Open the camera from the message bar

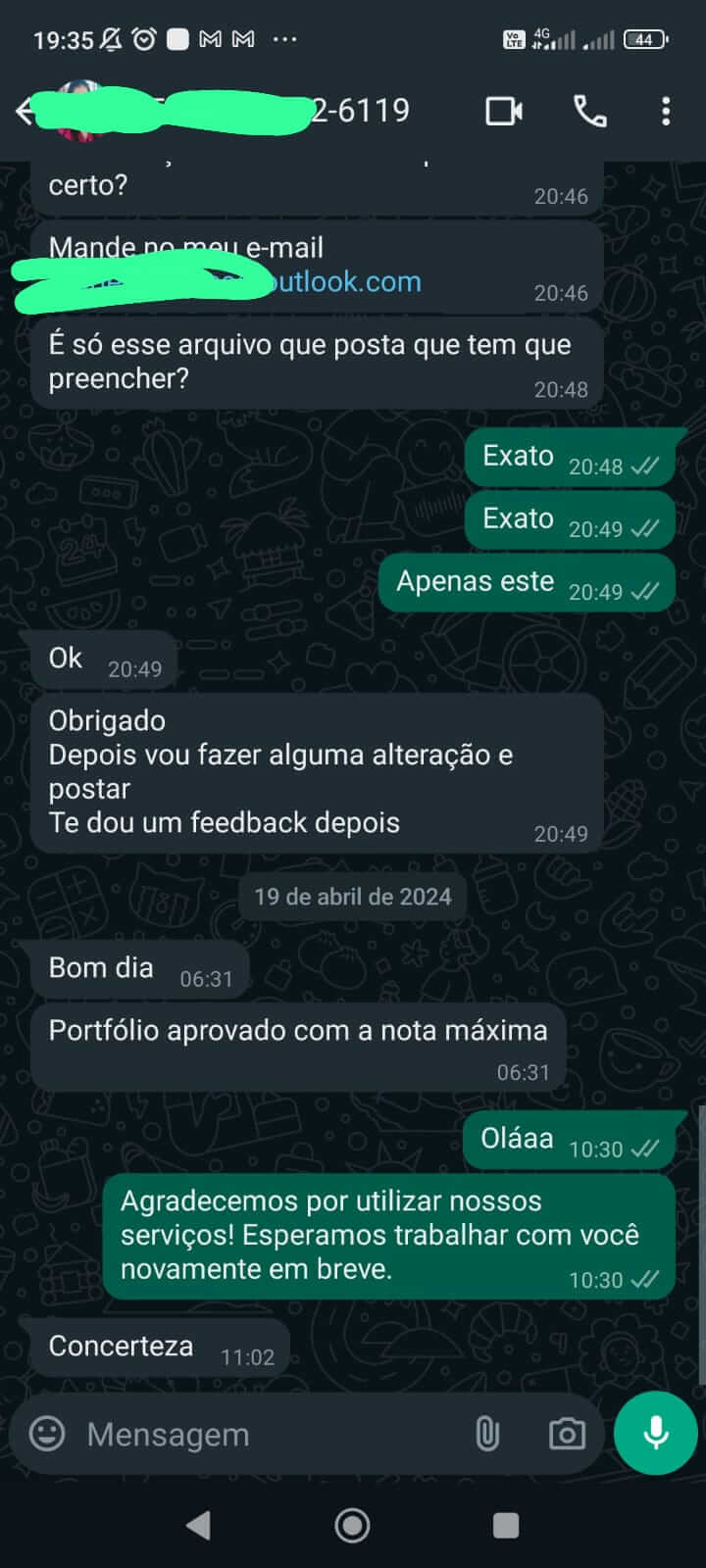(x=567, y=1434)
